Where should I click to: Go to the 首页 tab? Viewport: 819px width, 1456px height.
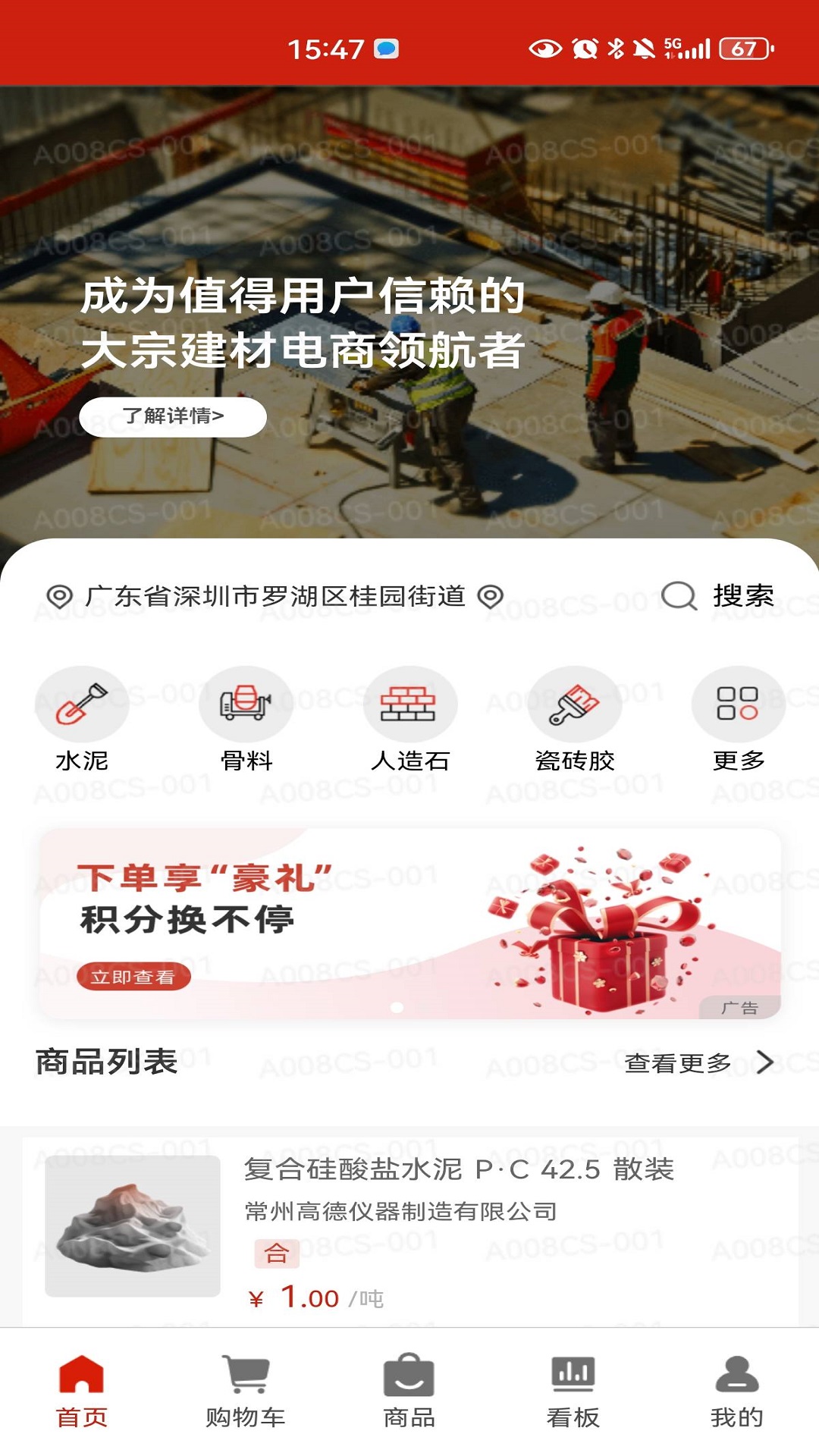tap(81, 1391)
